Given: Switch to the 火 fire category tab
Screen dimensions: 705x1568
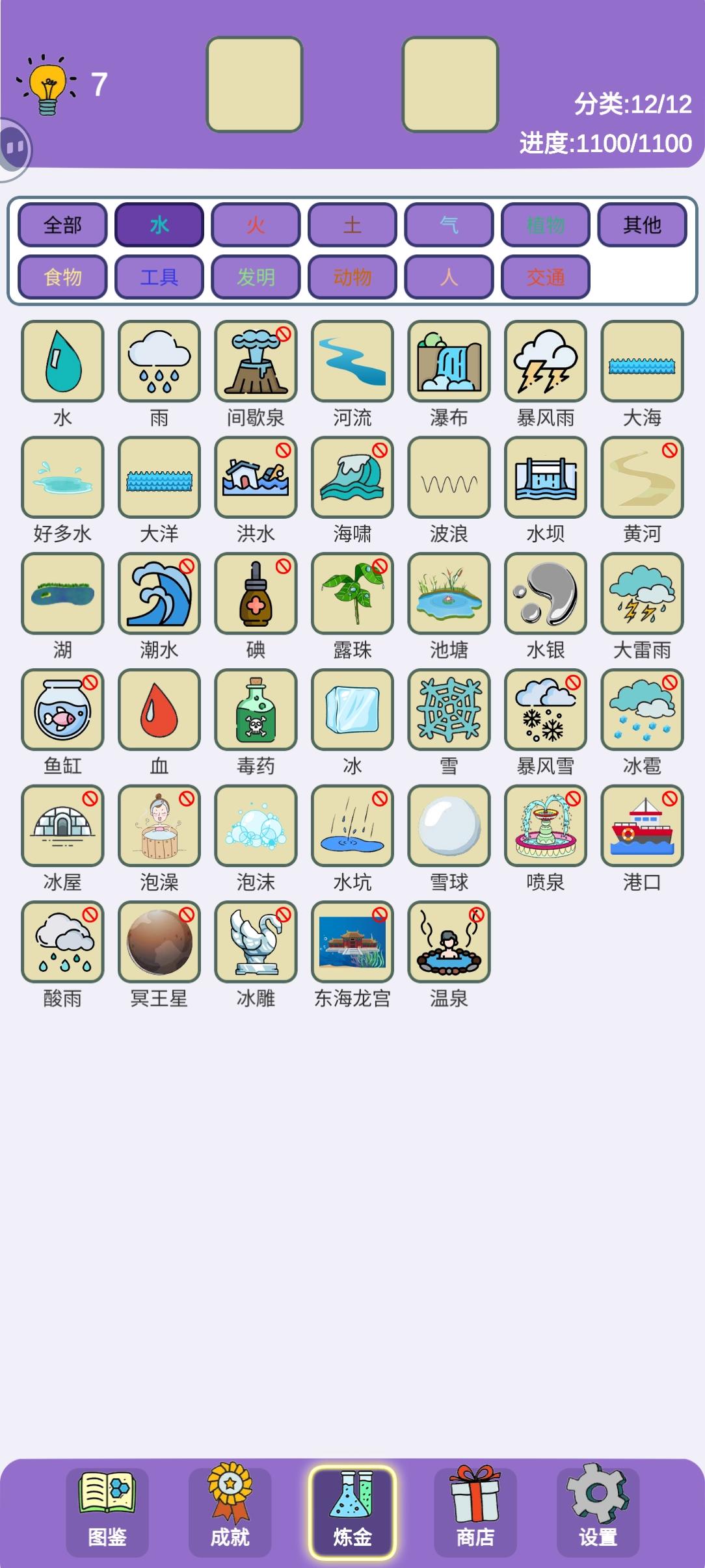Looking at the screenshot, I should [256, 226].
